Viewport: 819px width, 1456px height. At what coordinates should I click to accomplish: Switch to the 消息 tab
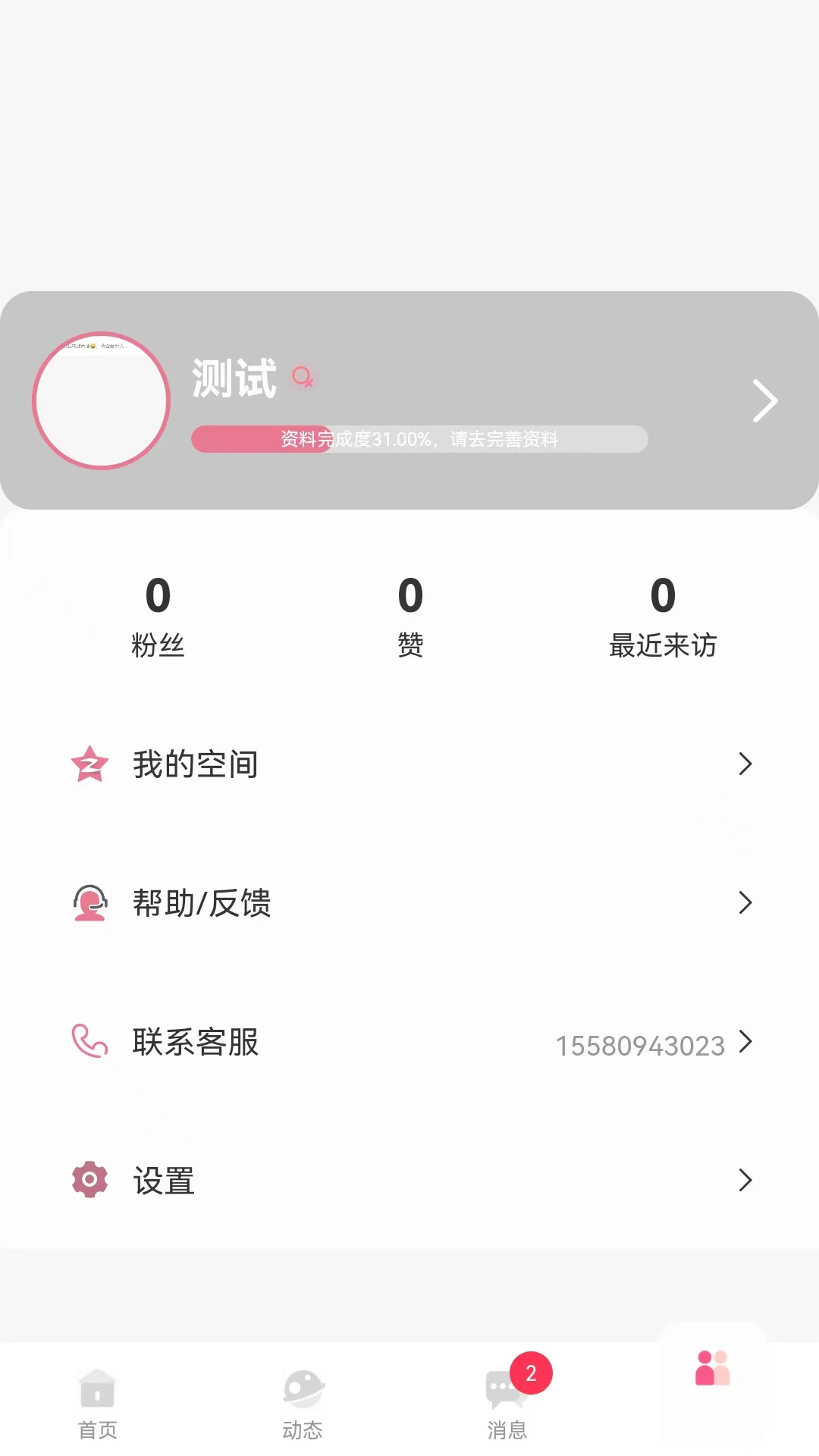[x=507, y=1407]
